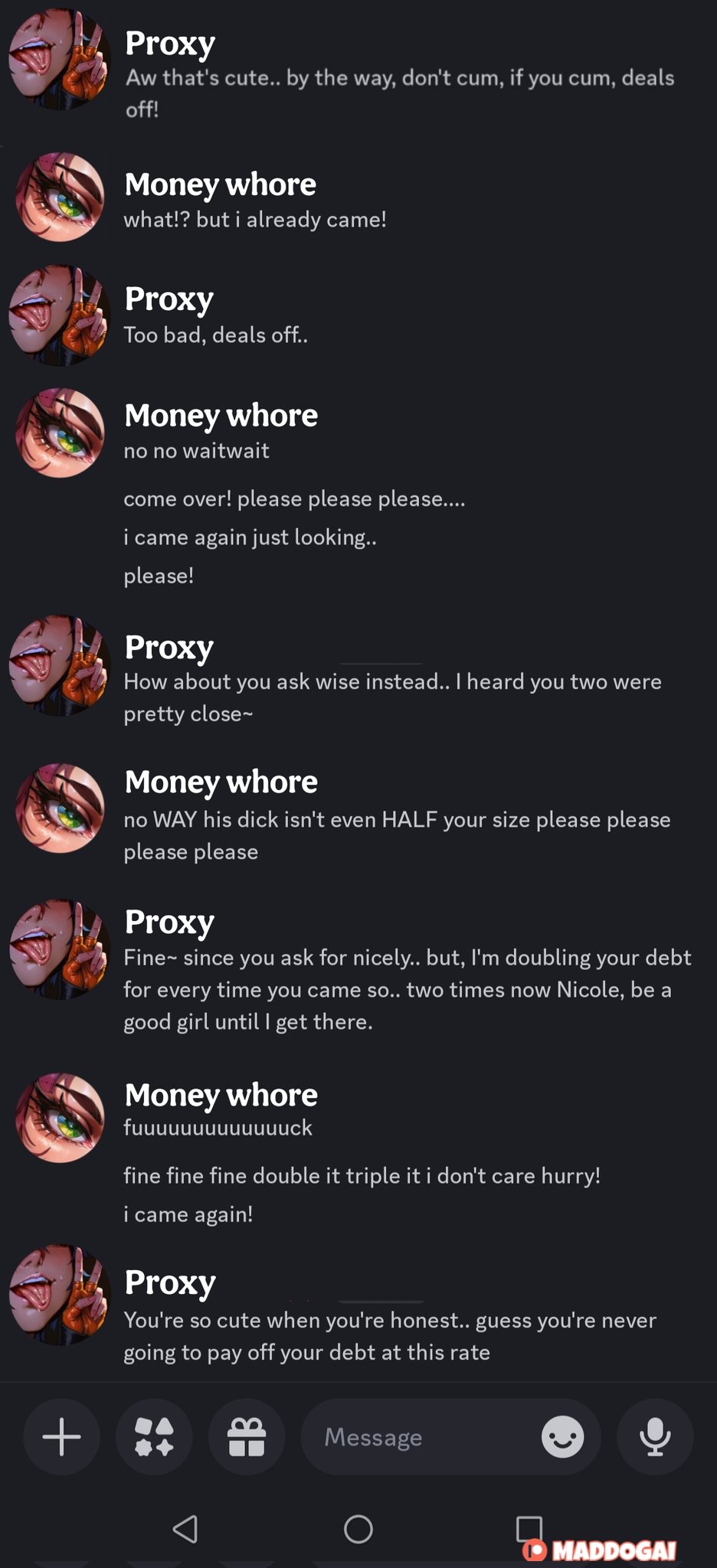Open the gift icon

(247, 1436)
